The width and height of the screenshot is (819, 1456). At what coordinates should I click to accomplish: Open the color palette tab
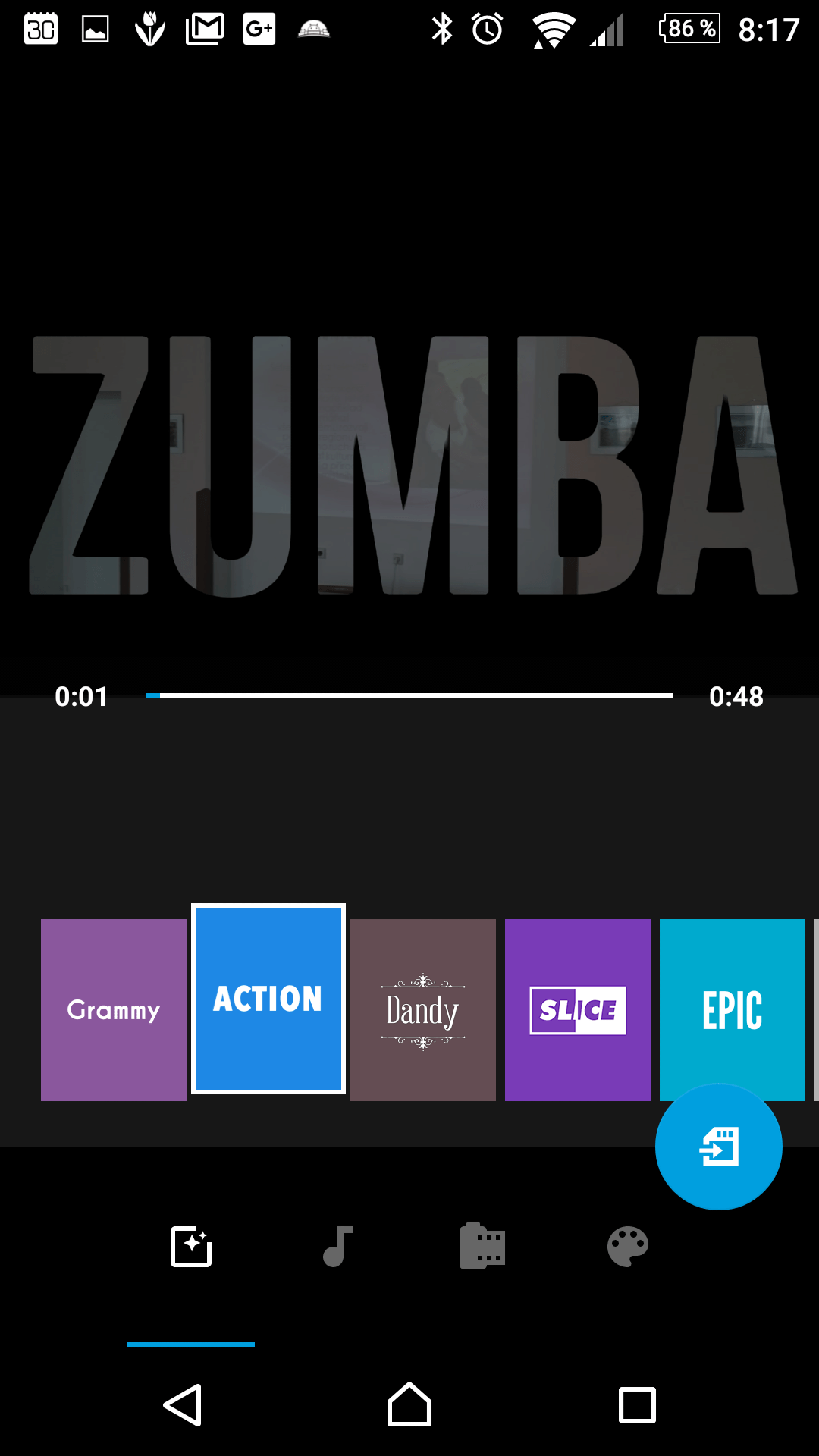(x=628, y=1247)
